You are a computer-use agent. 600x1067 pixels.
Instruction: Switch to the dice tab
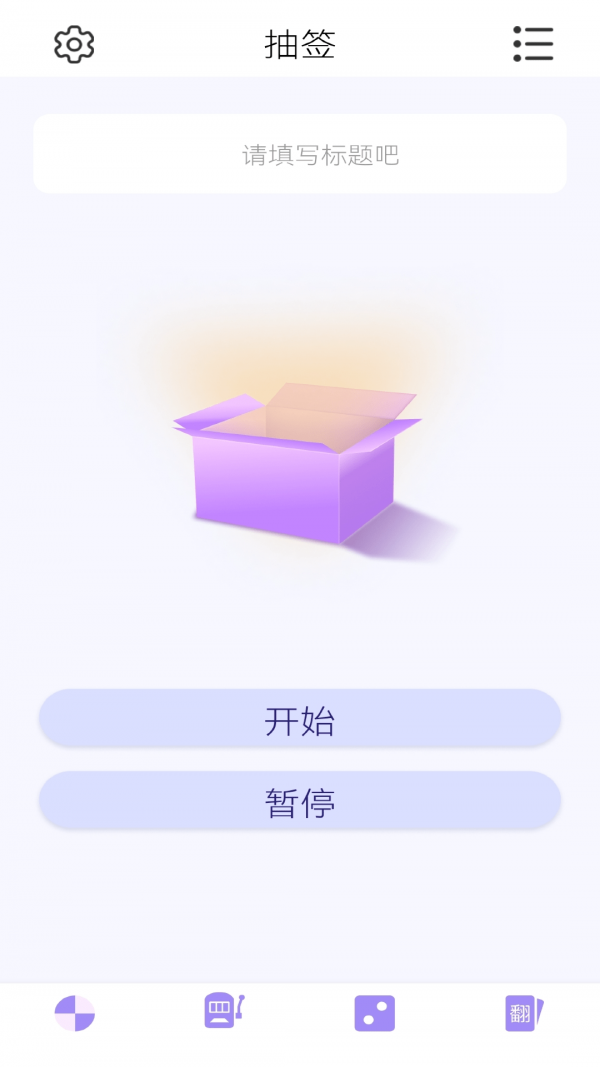[375, 1013]
